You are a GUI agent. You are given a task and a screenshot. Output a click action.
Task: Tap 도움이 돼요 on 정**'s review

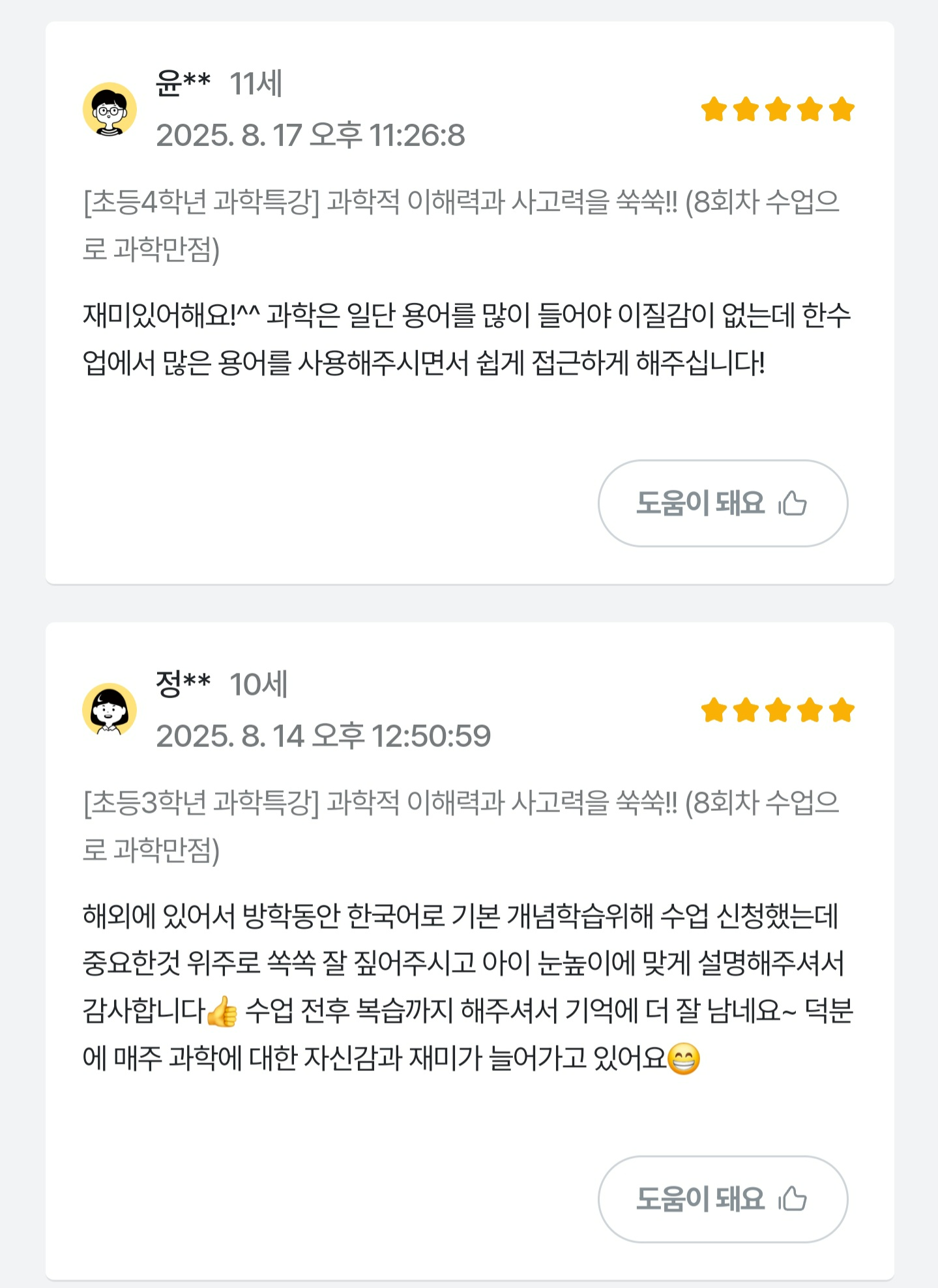click(722, 1199)
